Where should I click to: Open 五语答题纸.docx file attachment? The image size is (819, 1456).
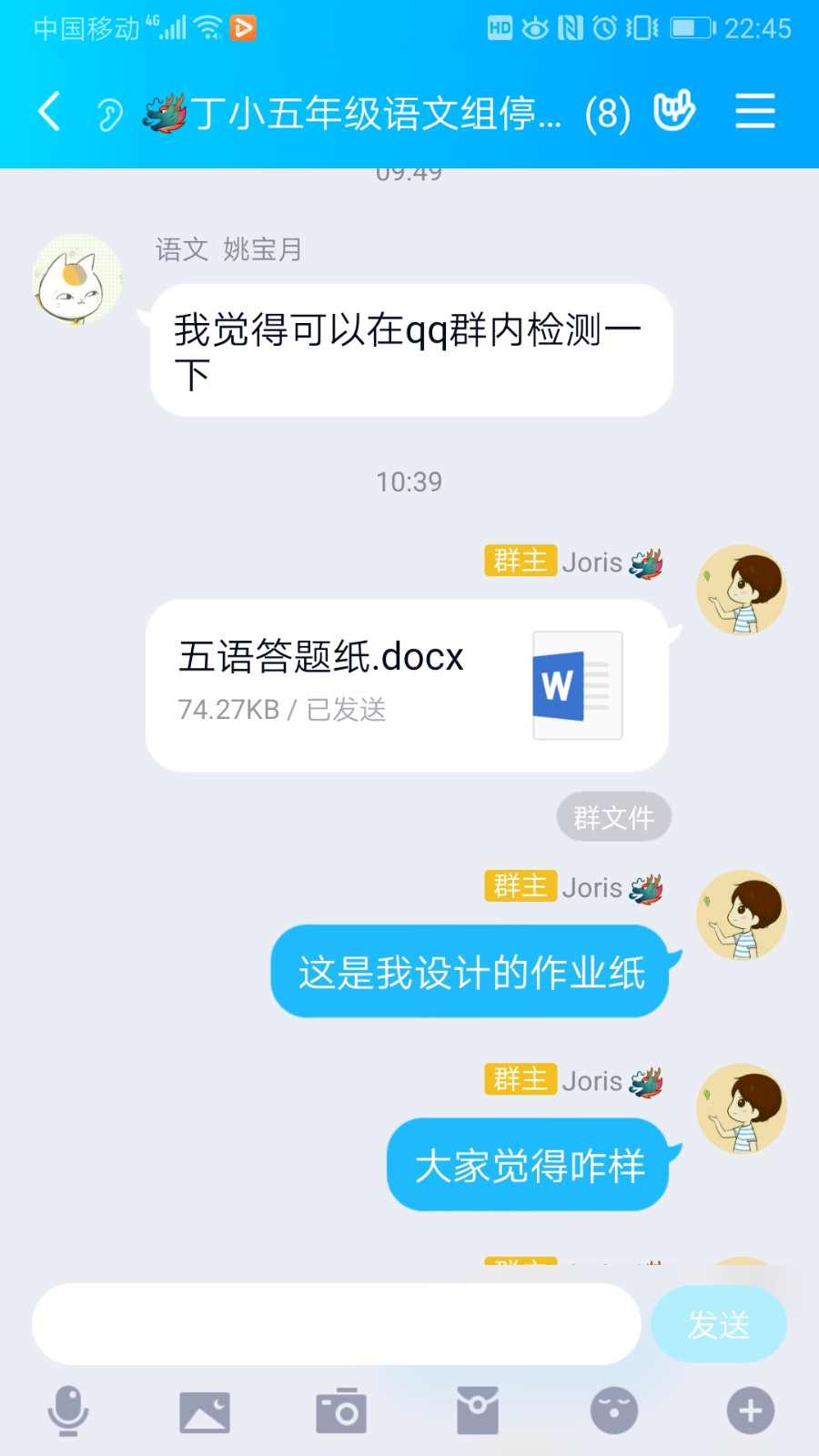point(407,685)
